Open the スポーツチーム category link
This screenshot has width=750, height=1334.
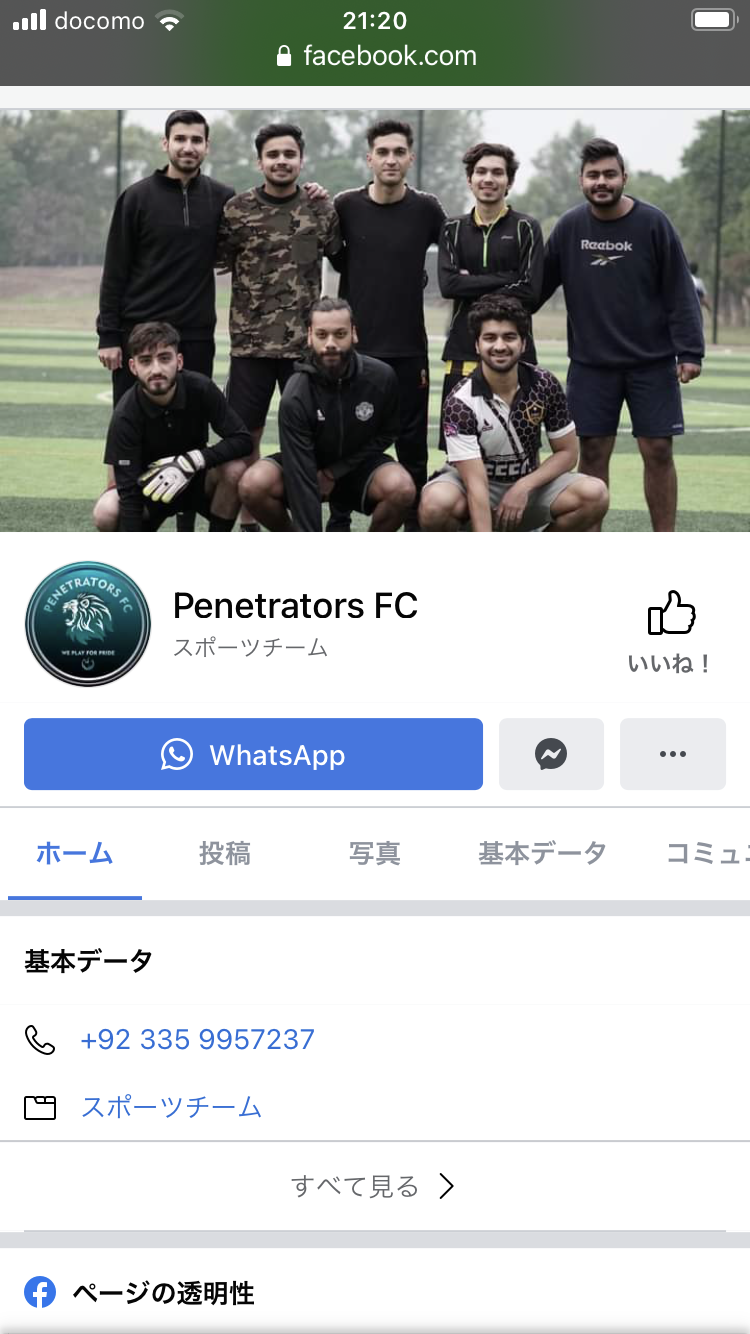171,1107
